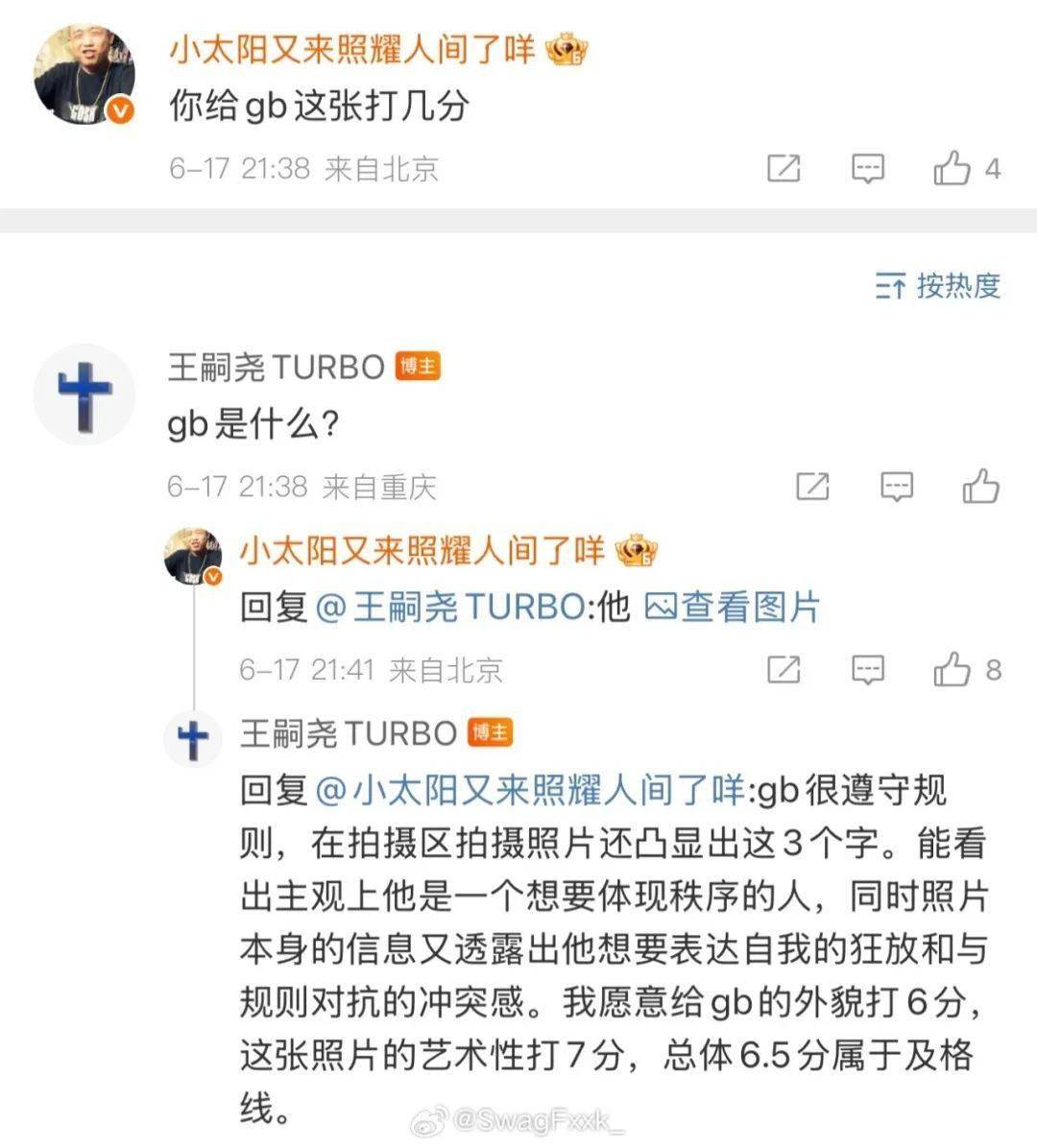Open 王嗣尧TURBO's avatar on 'gb是什么?' comment
Screen dimensions: 1037x1148
pyautogui.click(x=84, y=394)
